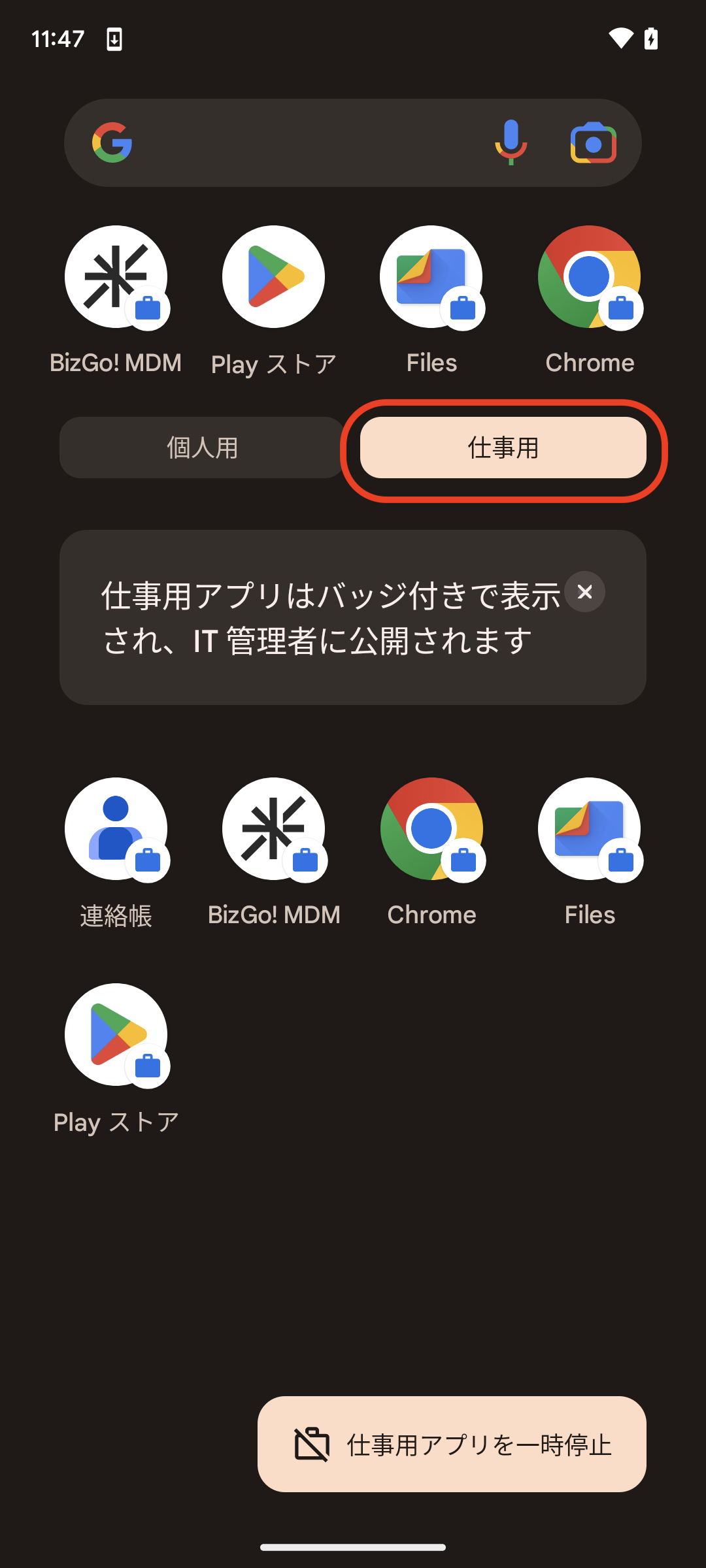
Task: Open Files from the suggested apps row
Action: pos(431,276)
